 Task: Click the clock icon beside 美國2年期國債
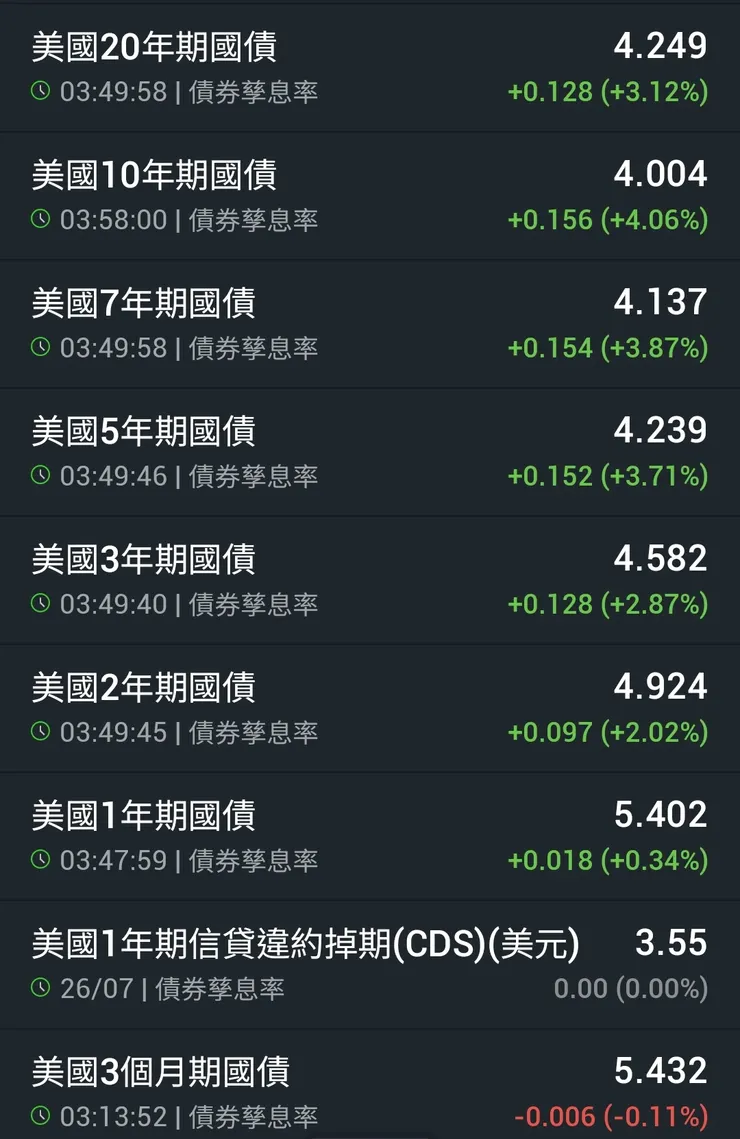42,732
